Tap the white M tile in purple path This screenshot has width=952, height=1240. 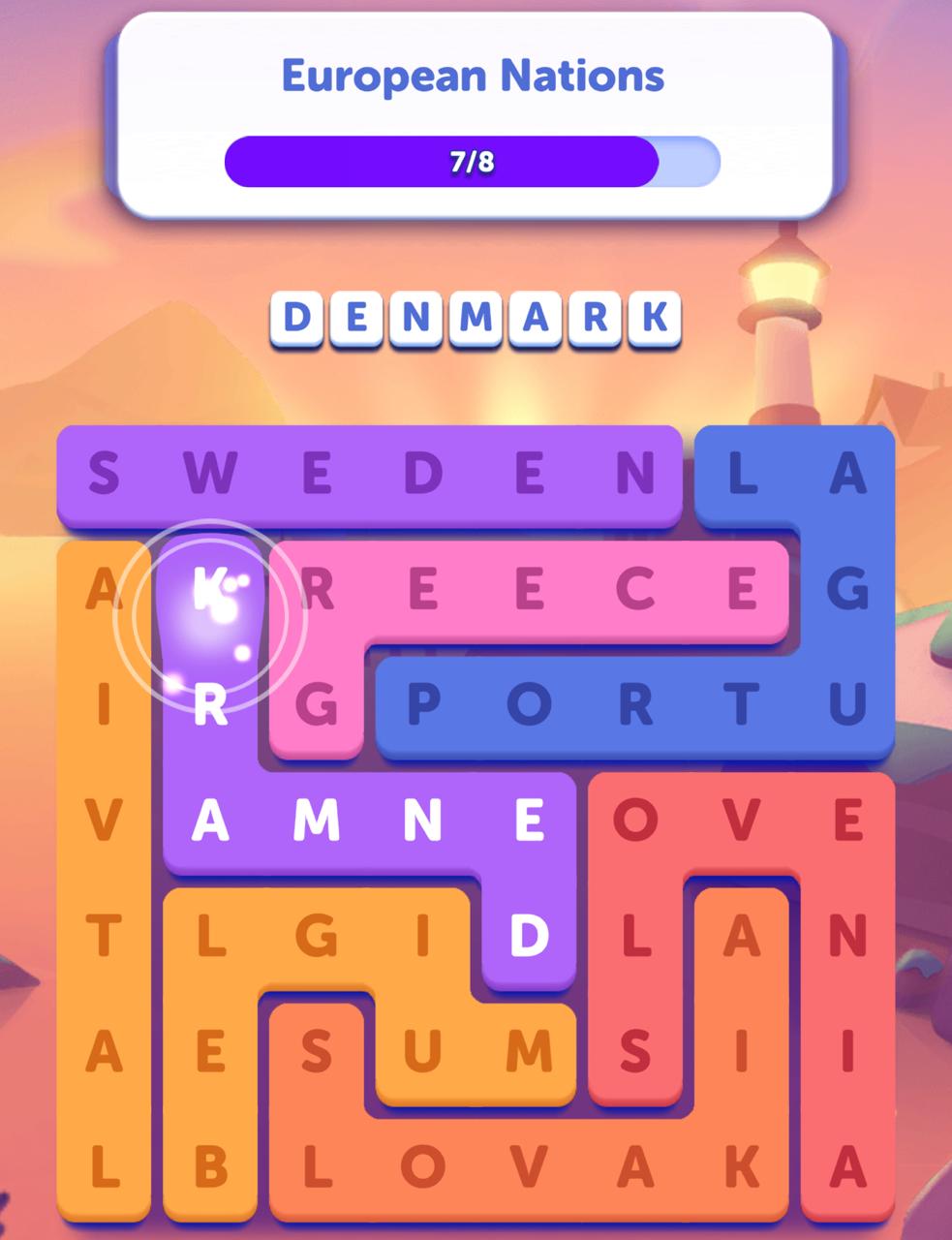(x=317, y=821)
